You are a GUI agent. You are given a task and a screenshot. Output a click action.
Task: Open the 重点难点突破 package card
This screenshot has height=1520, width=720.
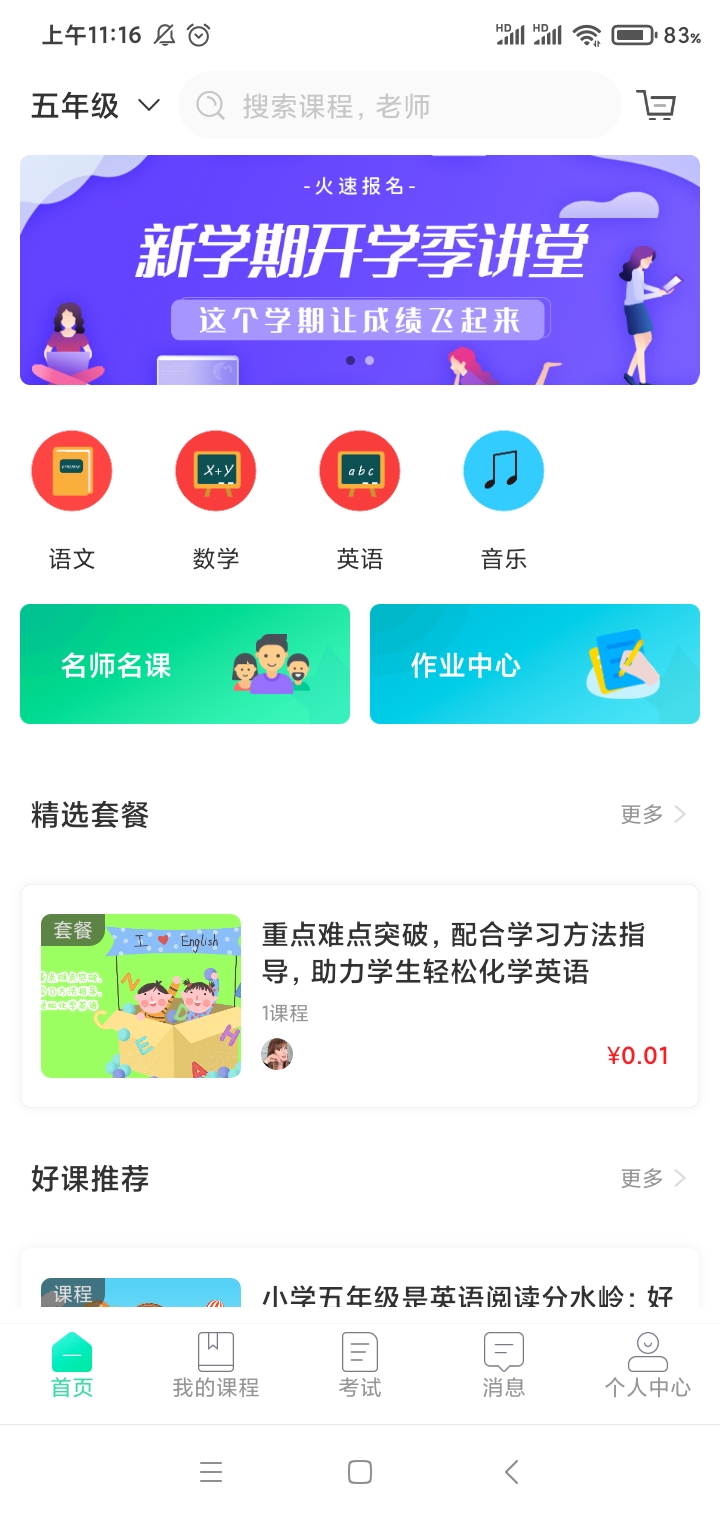pos(360,996)
